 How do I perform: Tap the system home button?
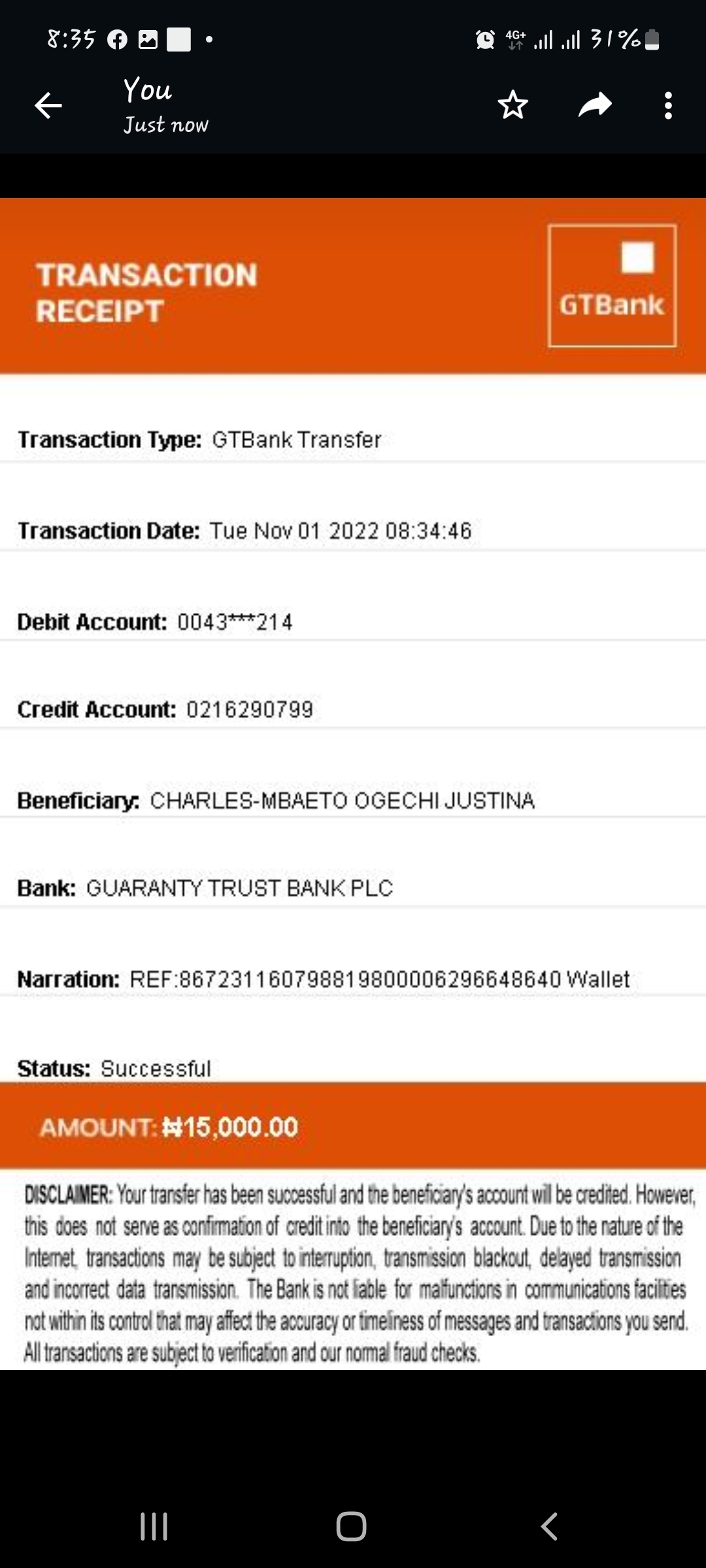(x=352, y=1527)
